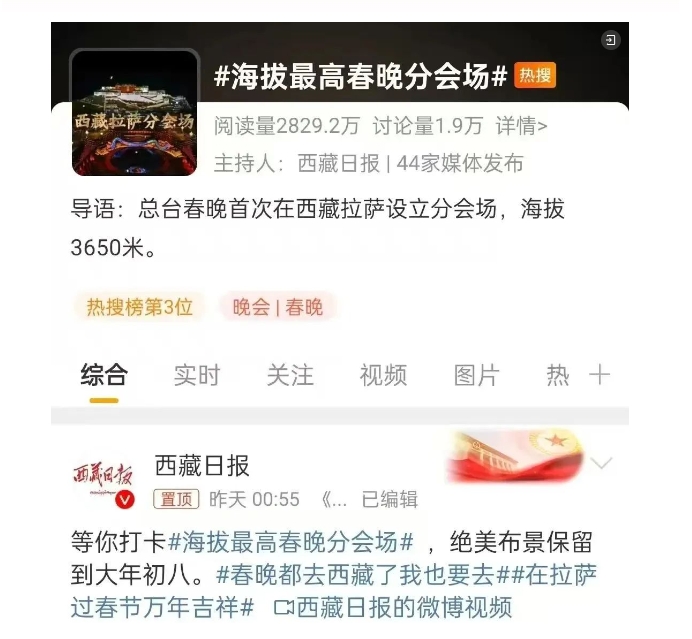Switch to the 实时 tab

pos(196,375)
